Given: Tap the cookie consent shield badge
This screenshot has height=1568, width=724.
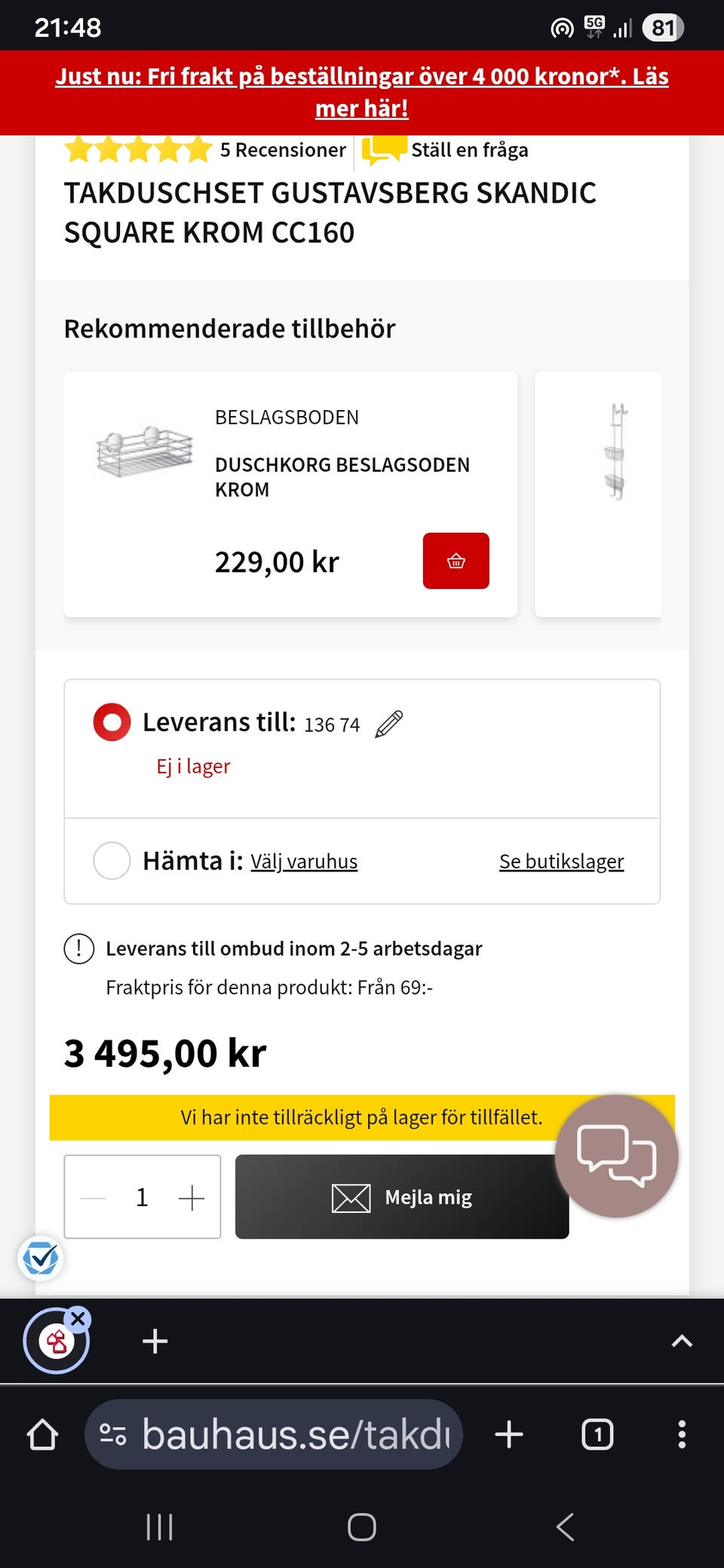Looking at the screenshot, I should click(40, 1257).
